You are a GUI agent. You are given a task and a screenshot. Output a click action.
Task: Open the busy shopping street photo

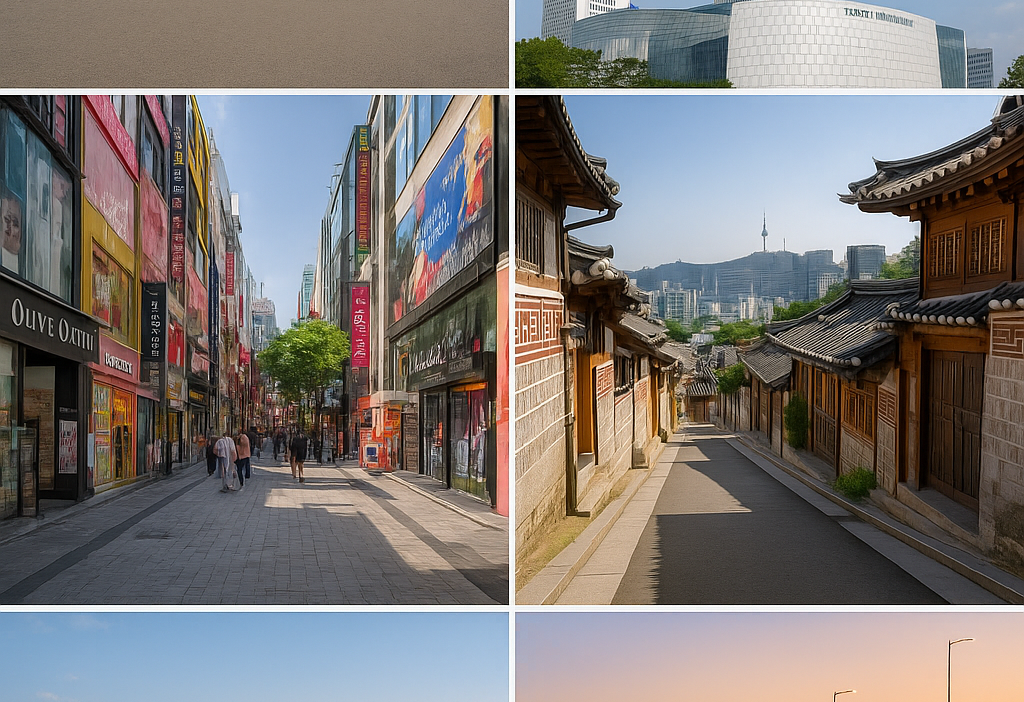pos(254,350)
